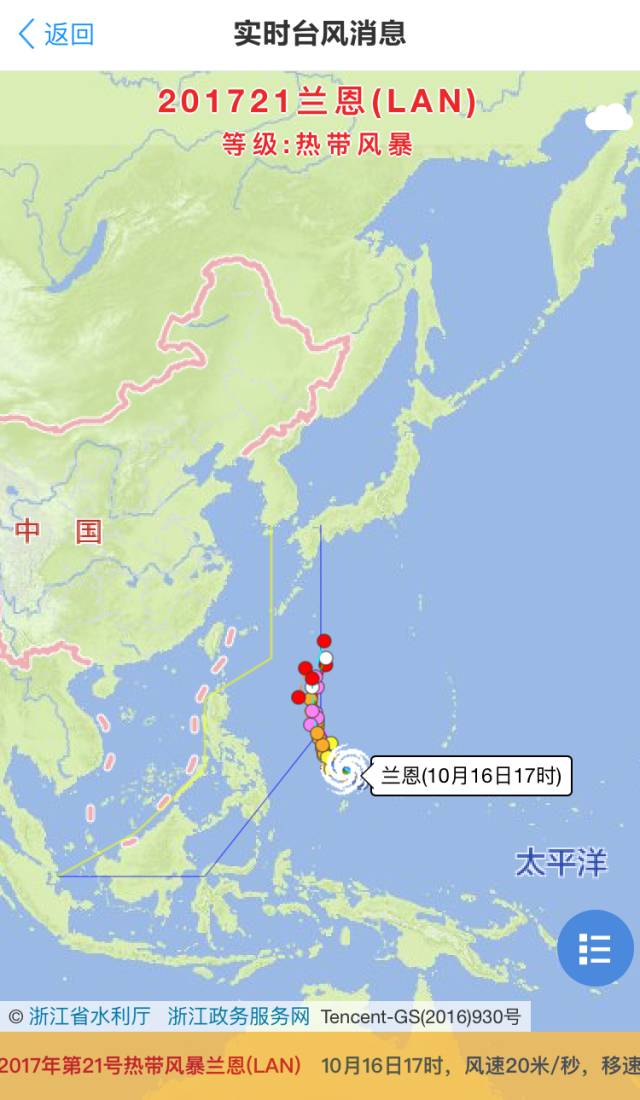Toggle the cloud layer icon
Viewport: 640px width, 1100px height.
[608, 117]
